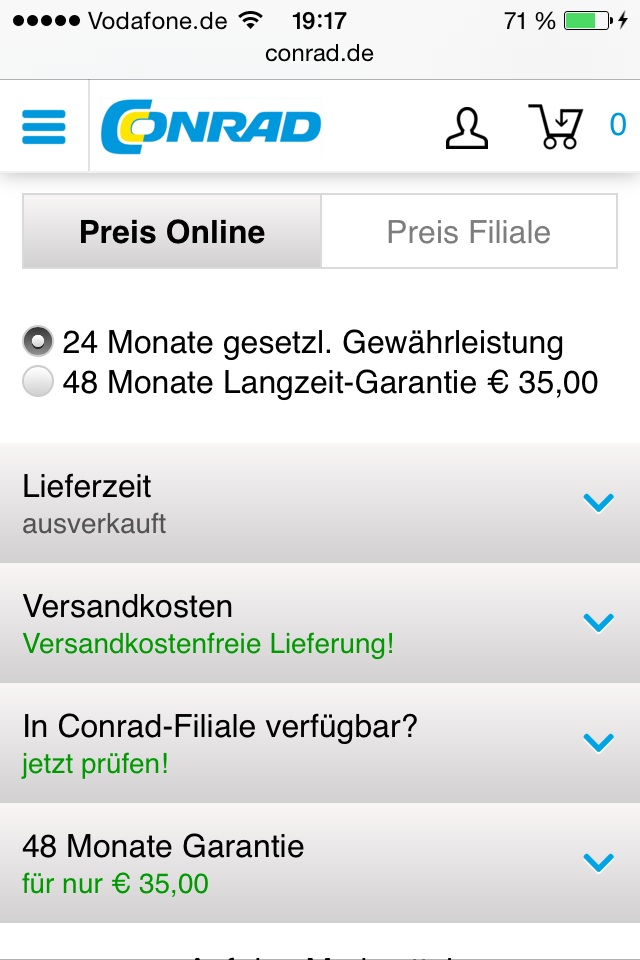
Task: Switch to the Preis Filiale tab
Action: pos(468,232)
